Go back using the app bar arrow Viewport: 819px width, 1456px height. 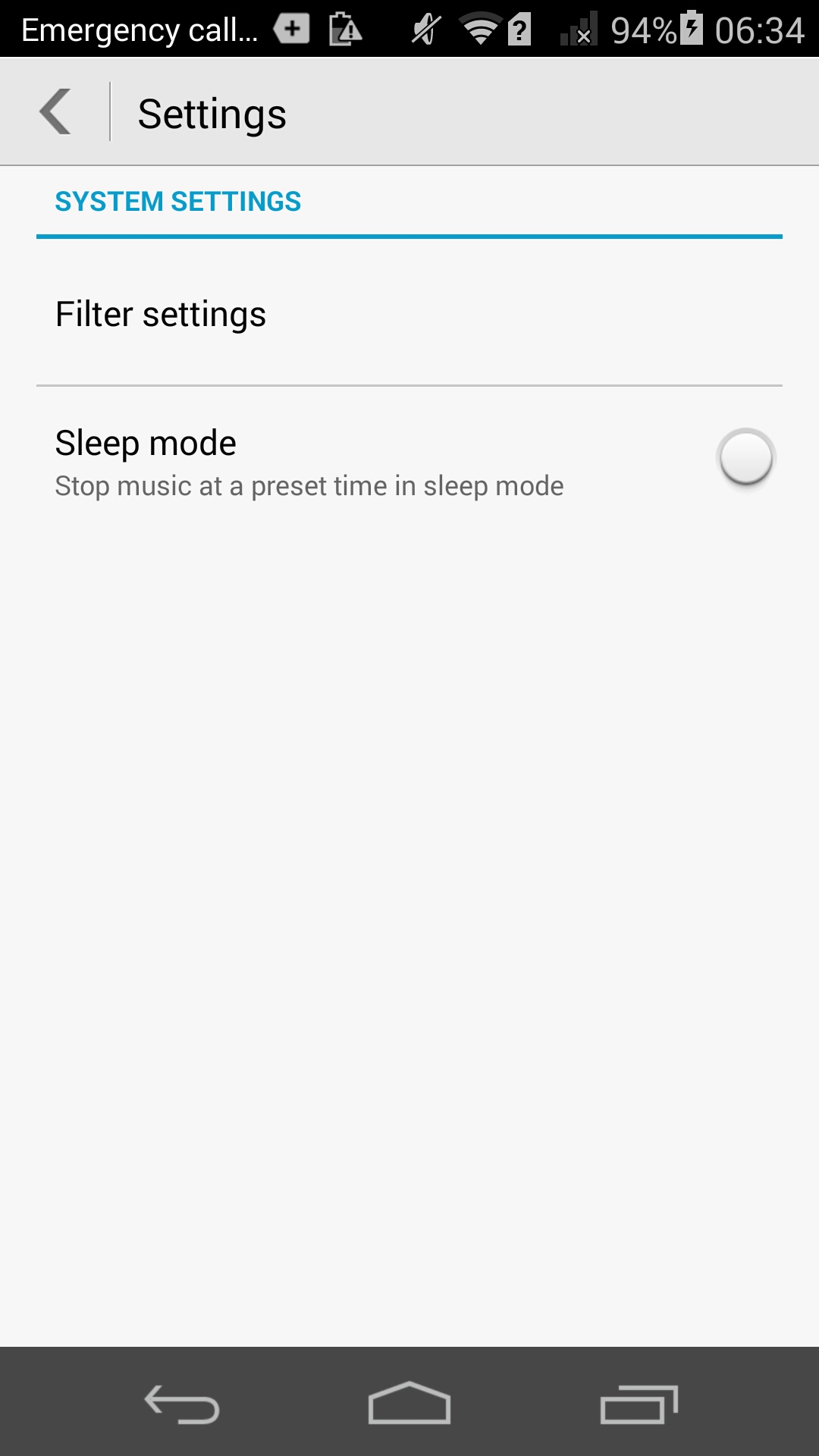(56, 112)
